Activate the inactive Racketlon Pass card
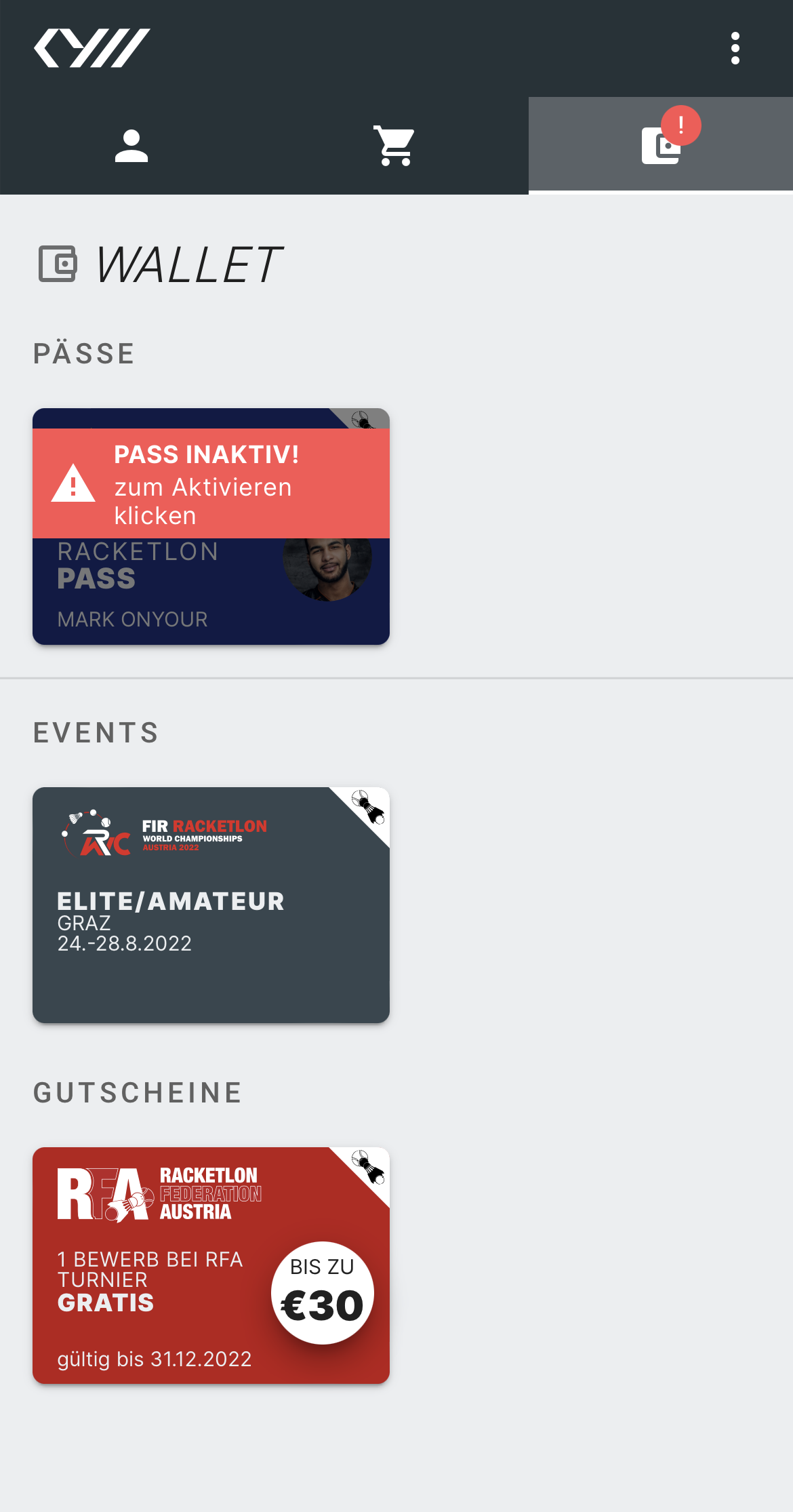The height and width of the screenshot is (1512, 793). [x=211, y=526]
